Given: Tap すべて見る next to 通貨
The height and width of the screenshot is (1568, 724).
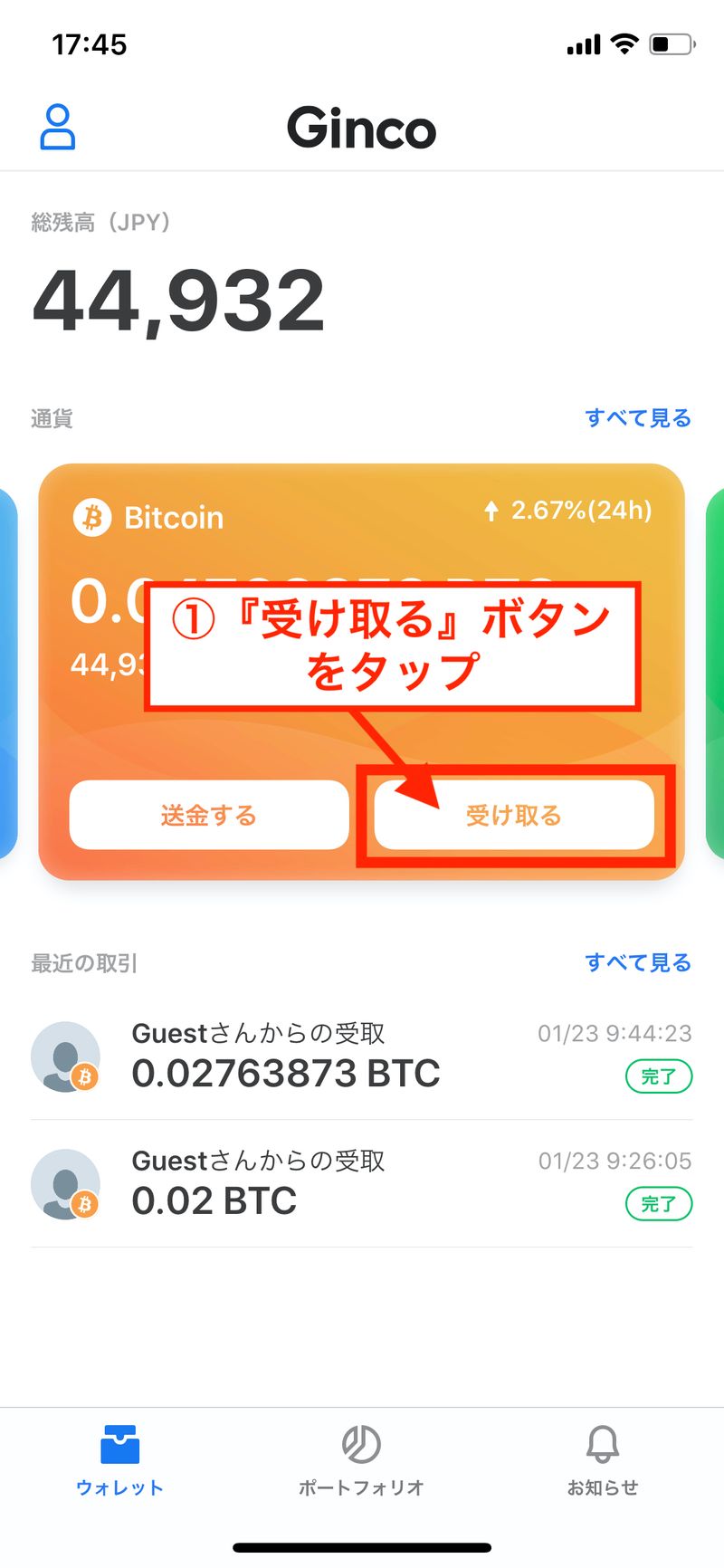Looking at the screenshot, I should pos(637,418).
